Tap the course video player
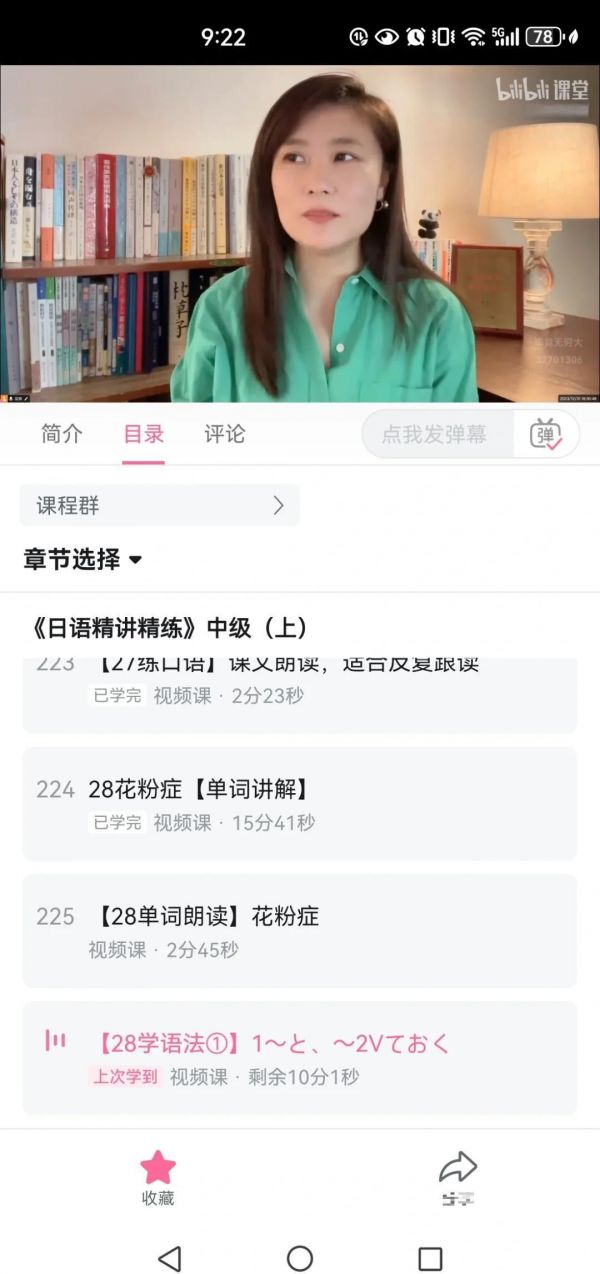600x1274 pixels. click(x=300, y=233)
